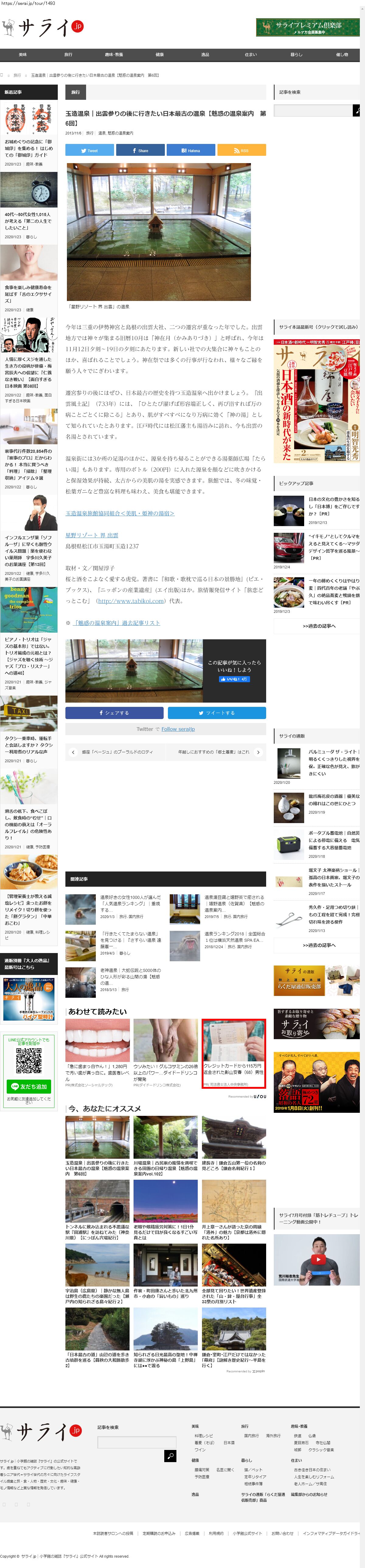The image size is (365, 1568).
Task: Open the RSS feed button
Action: [241, 150]
